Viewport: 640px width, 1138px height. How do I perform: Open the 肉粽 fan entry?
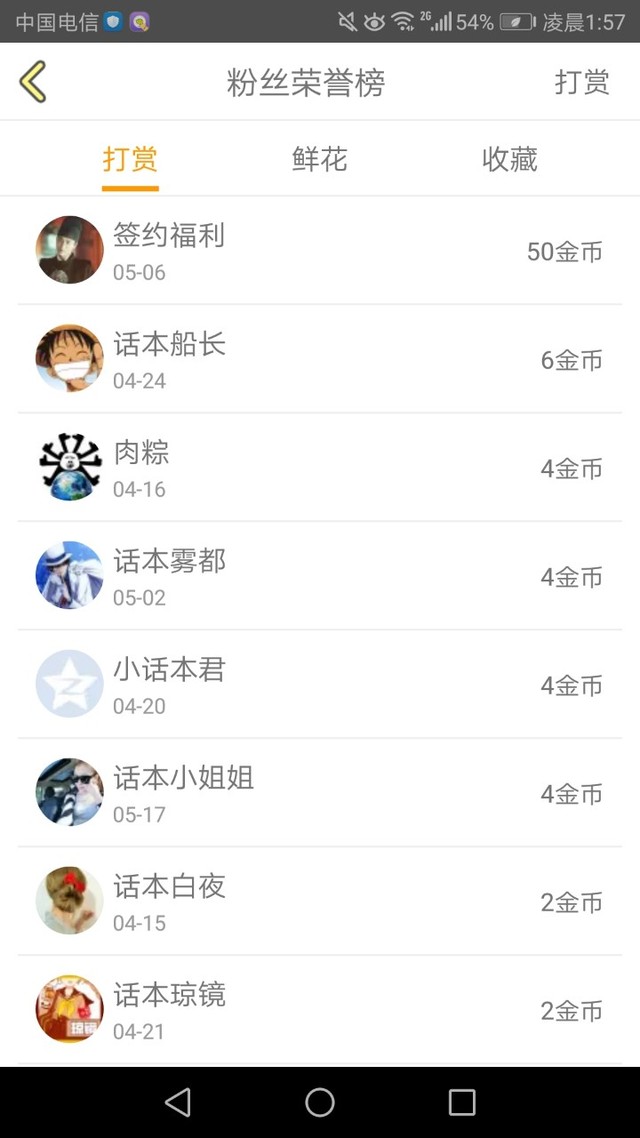[x=320, y=467]
